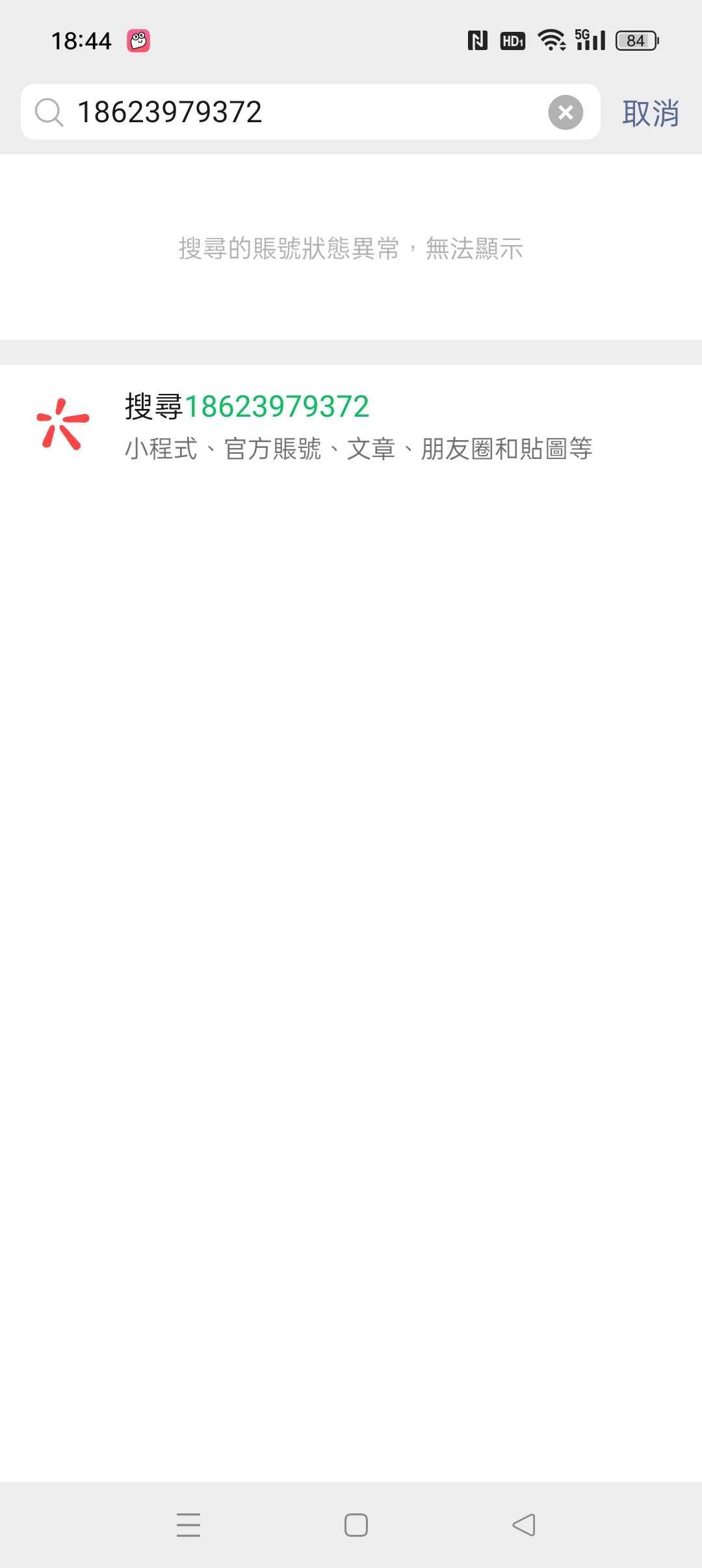
Task: Clear the search text with X button
Action: pyautogui.click(x=565, y=112)
